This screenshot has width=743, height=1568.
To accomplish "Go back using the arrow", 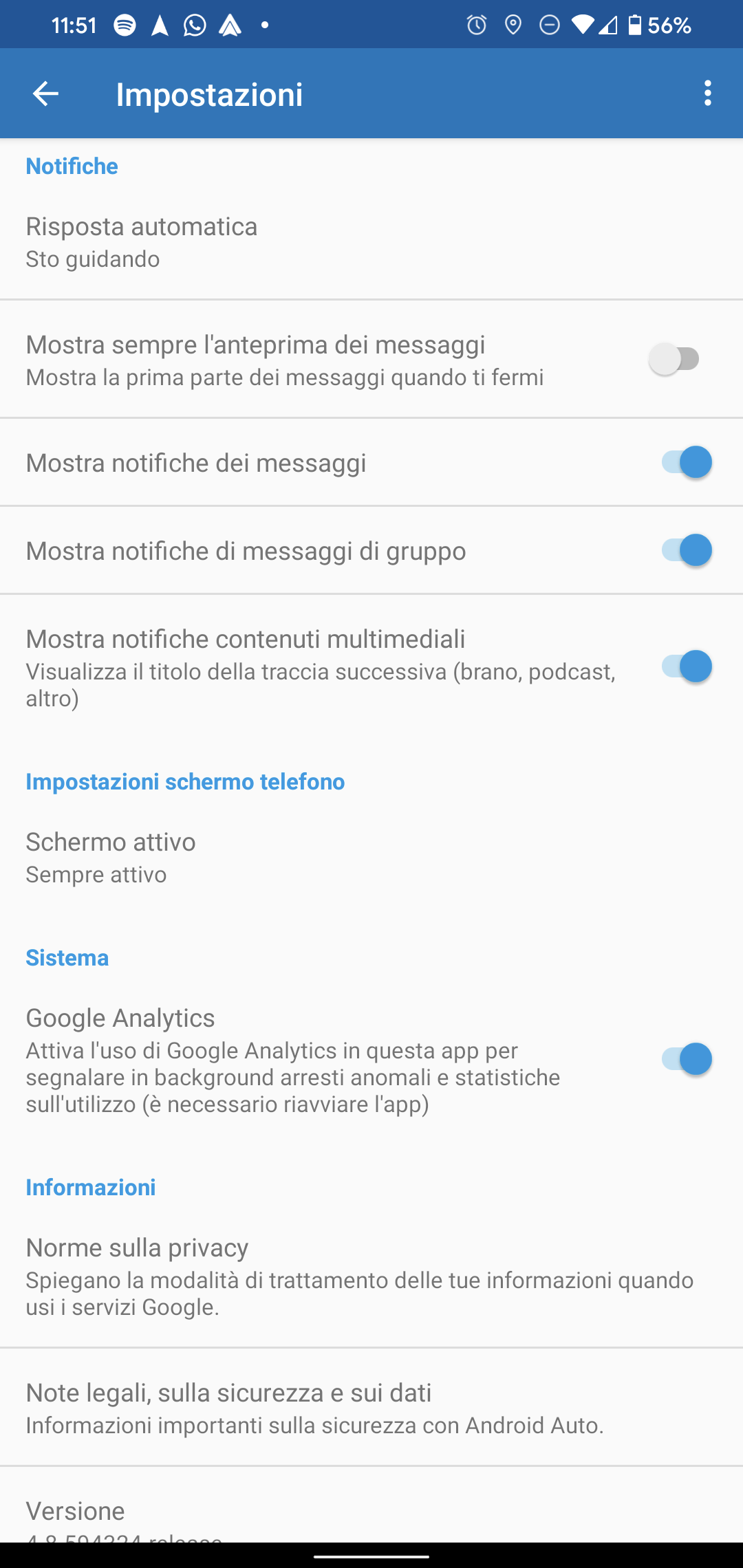I will (x=45, y=94).
